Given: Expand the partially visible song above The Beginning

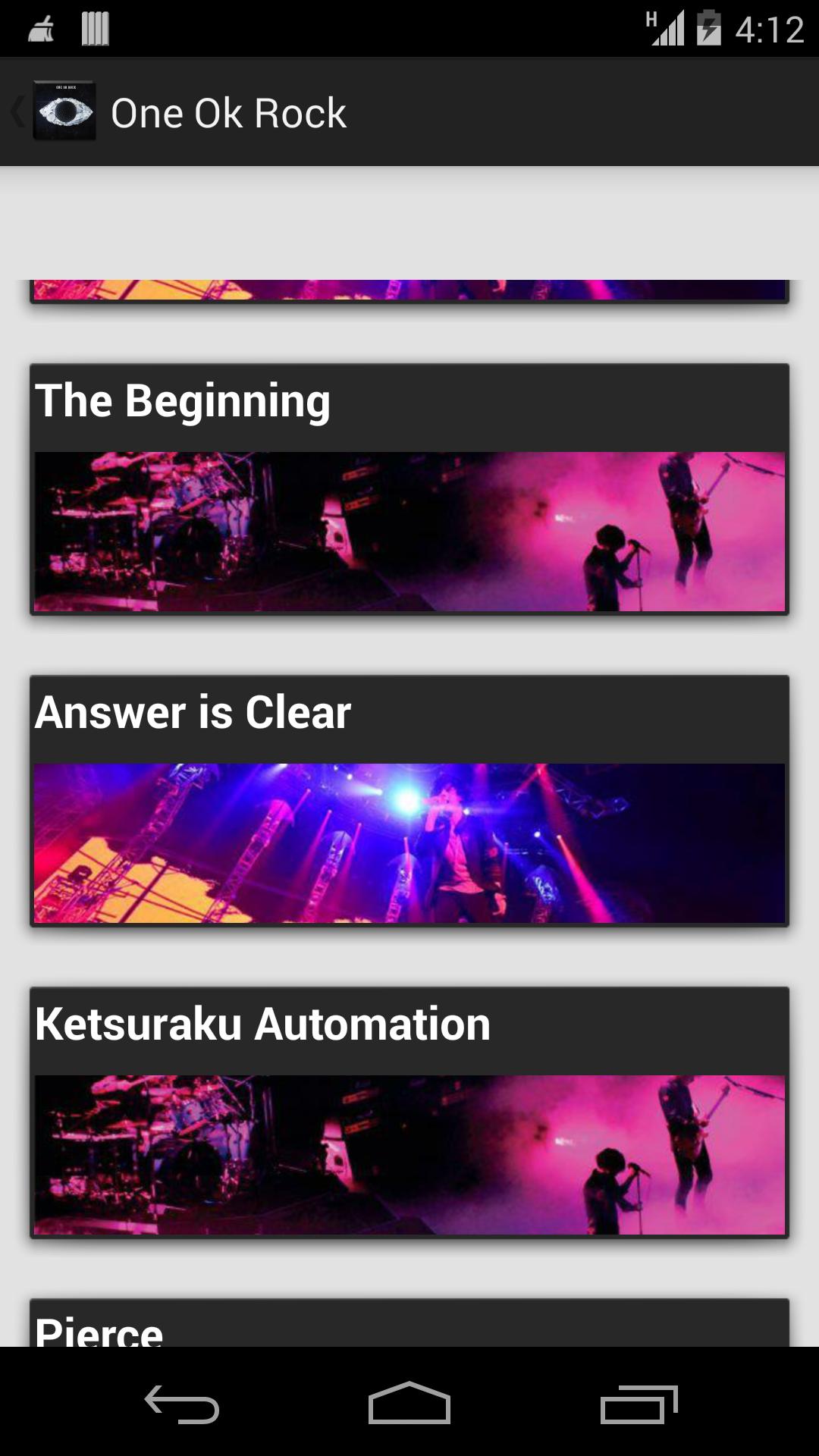Looking at the screenshot, I should point(409,292).
